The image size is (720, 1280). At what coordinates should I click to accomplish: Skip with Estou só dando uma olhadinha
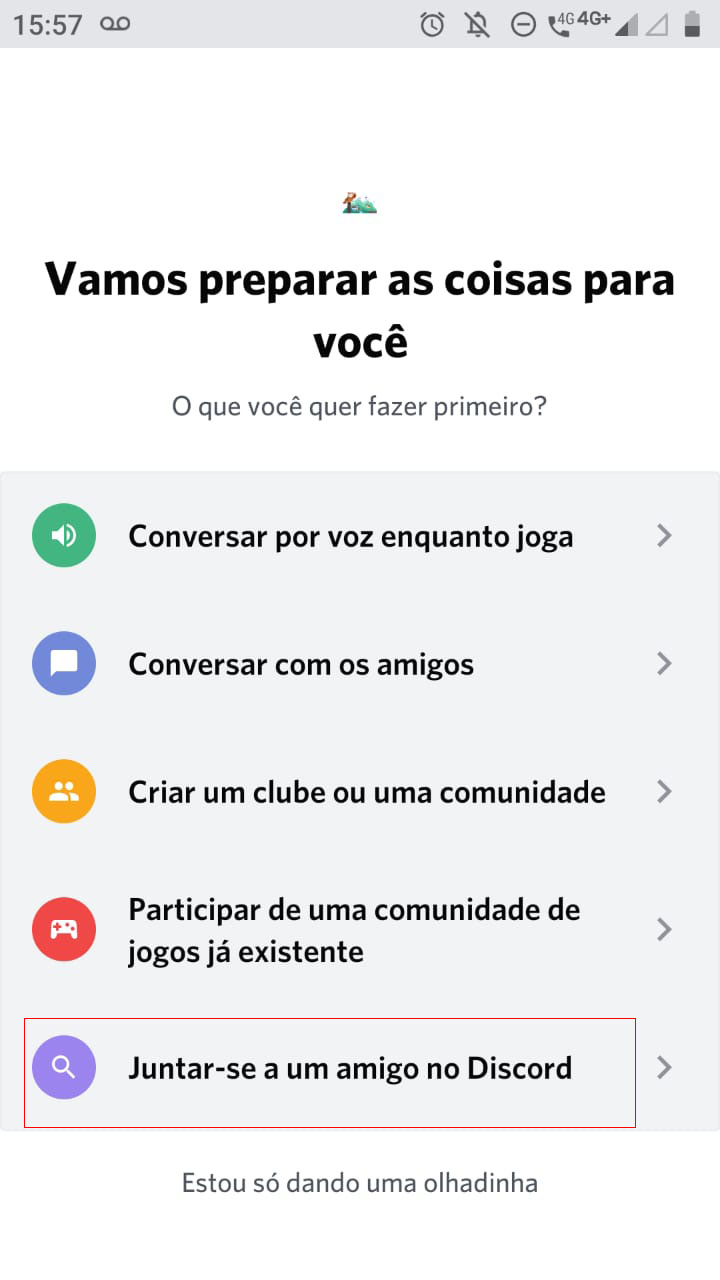[x=359, y=1184]
